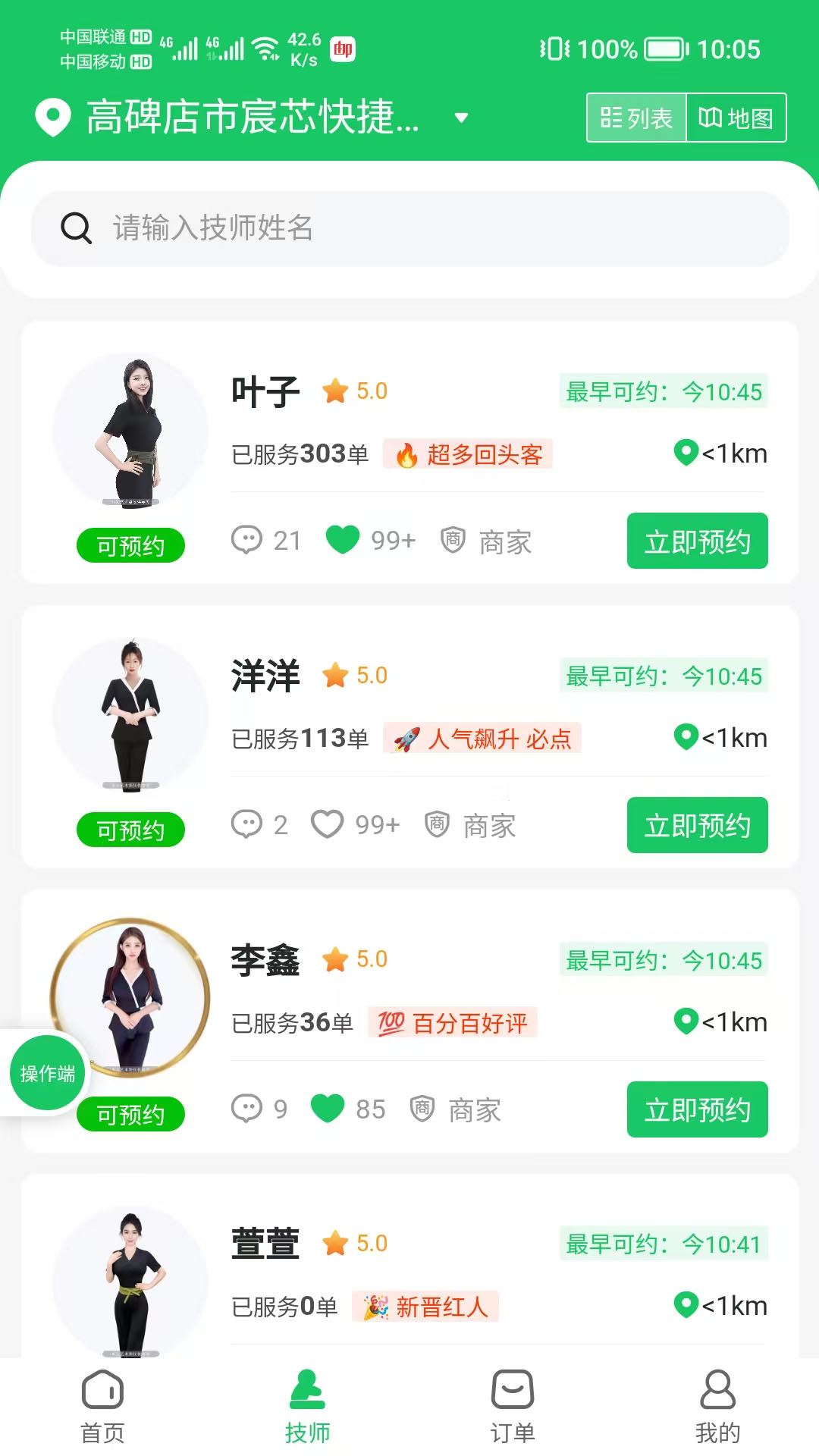Image resolution: width=819 pixels, height=1456 pixels.
Task: Switch to 地图 map view
Action: [x=734, y=118]
